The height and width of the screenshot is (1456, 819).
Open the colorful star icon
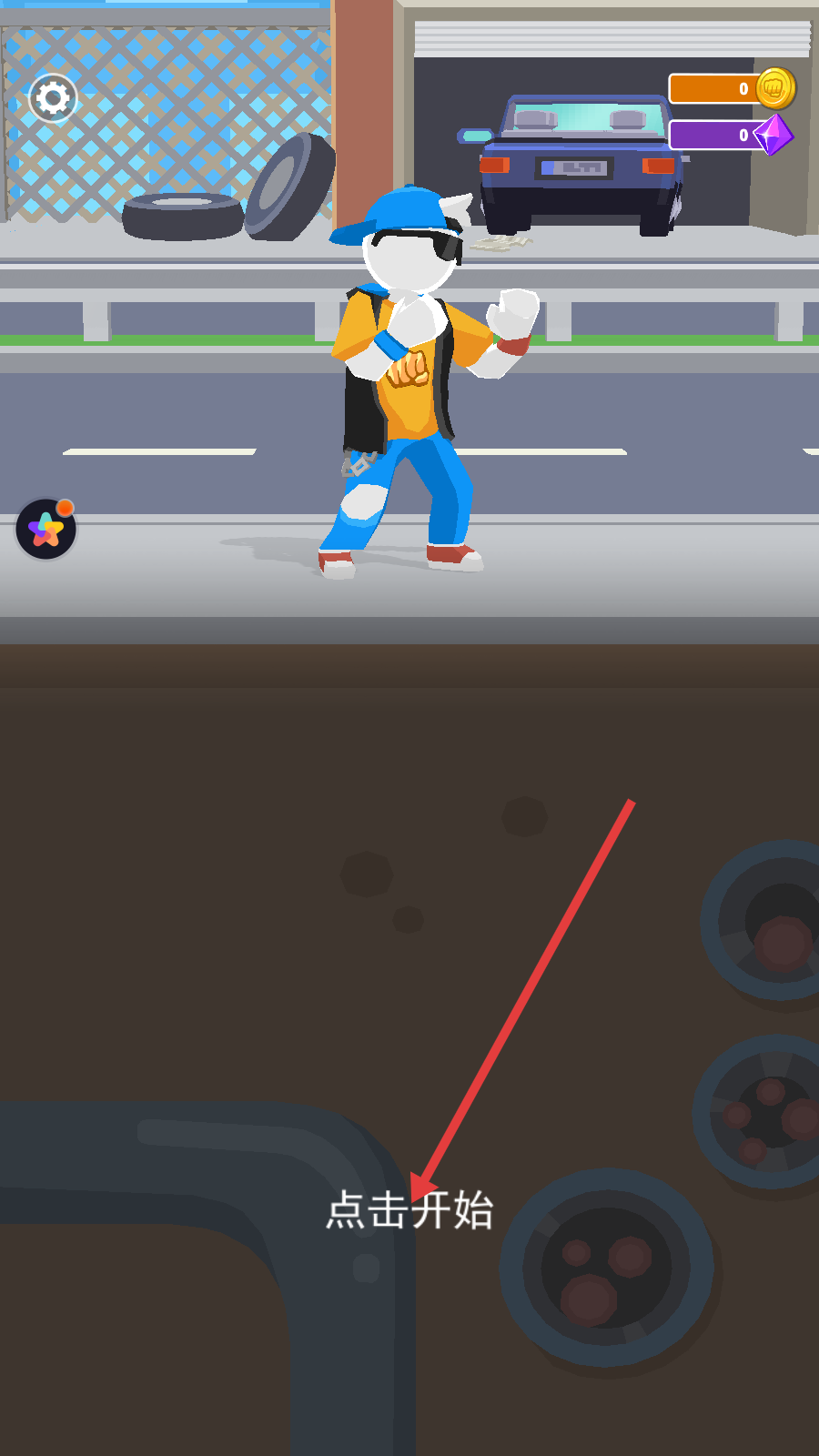coord(45,529)
